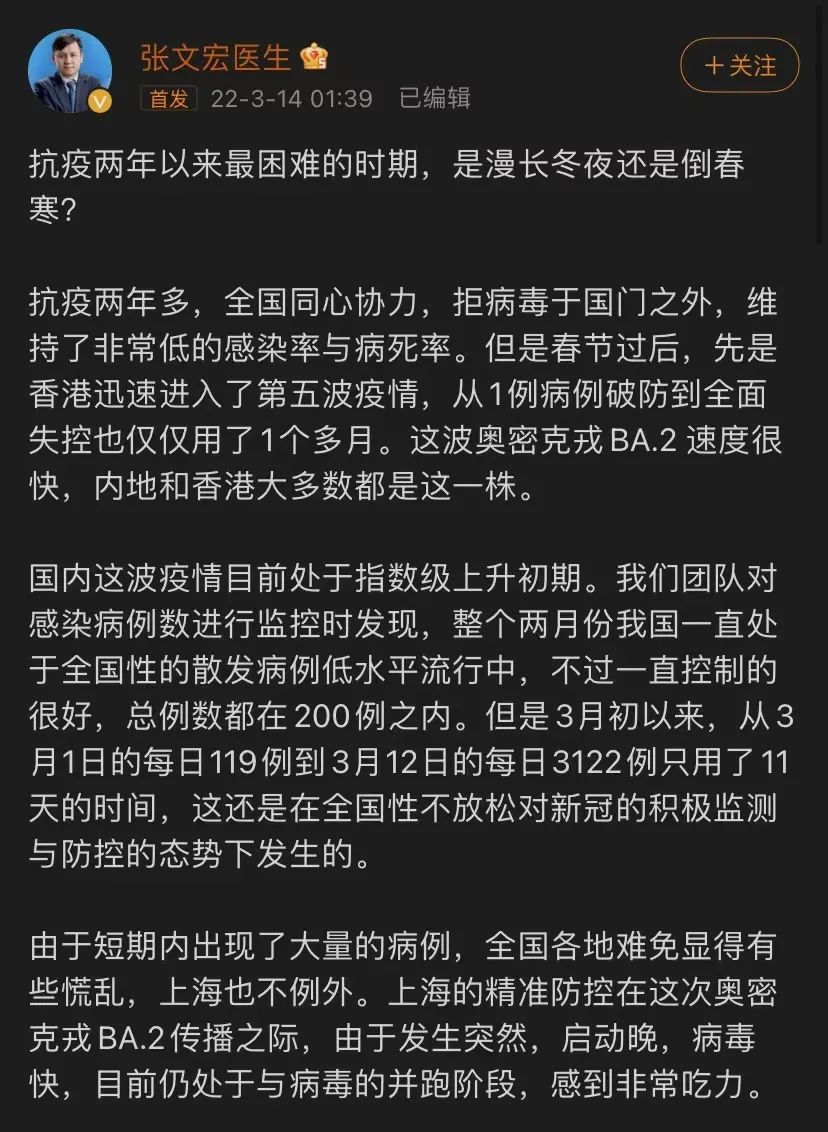Screen dimensions: 828x1132
Task: Open the username 张文宏医生
Action: (x=215, y=57)
